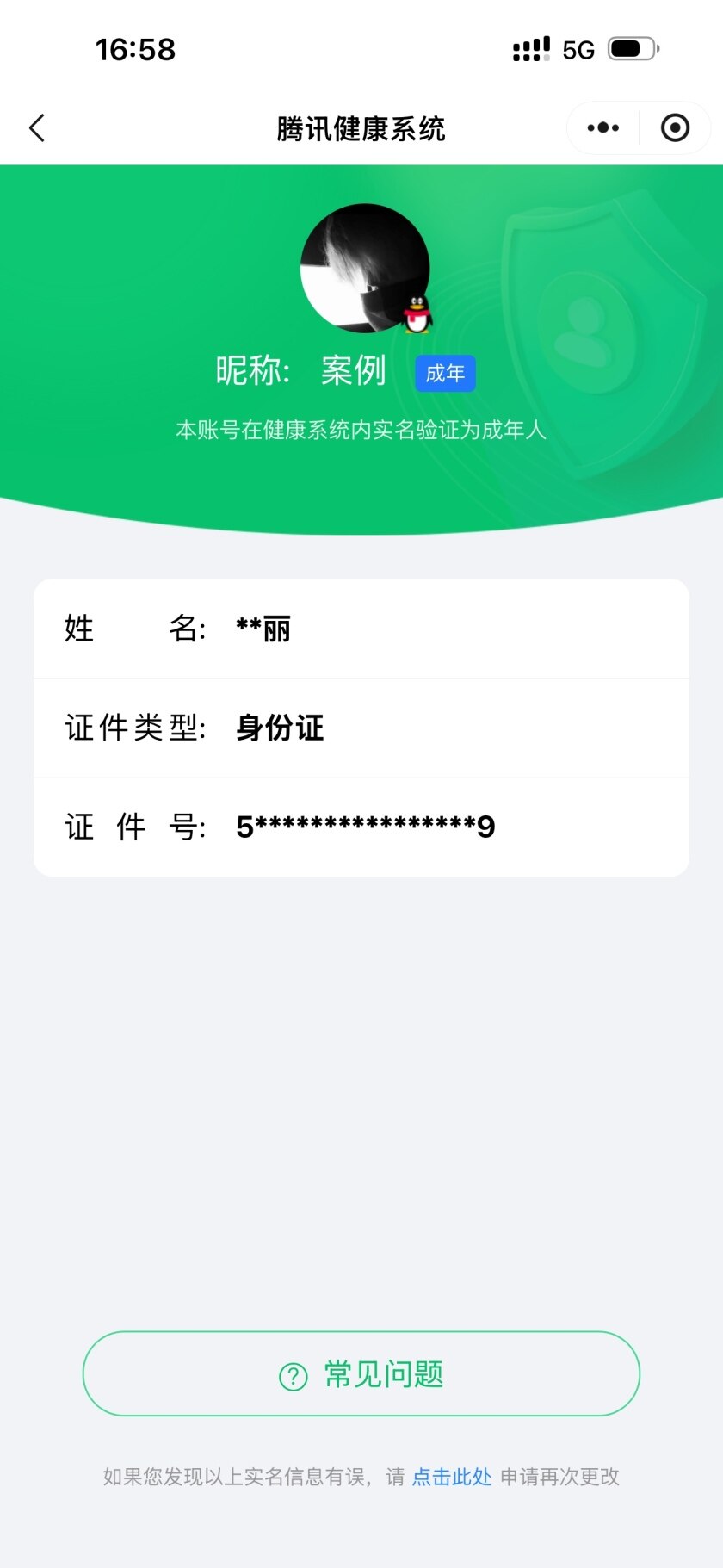Tap the capsule close button
Viewport: 723px width, 1568px height.
click(675, 127)
